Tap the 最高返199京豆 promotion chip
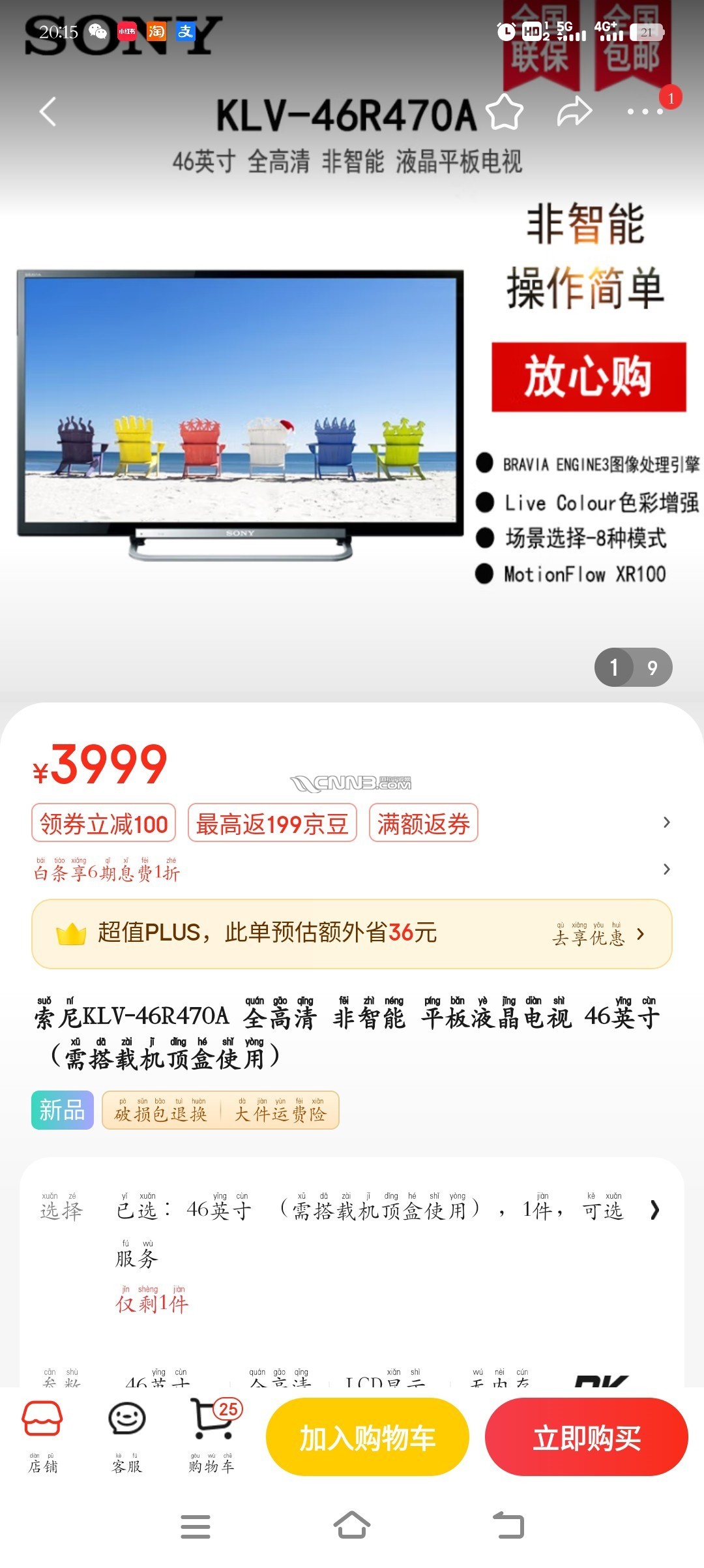Image resolution: width=704 pixels, height=1568 pixels. tap(272, 824)
